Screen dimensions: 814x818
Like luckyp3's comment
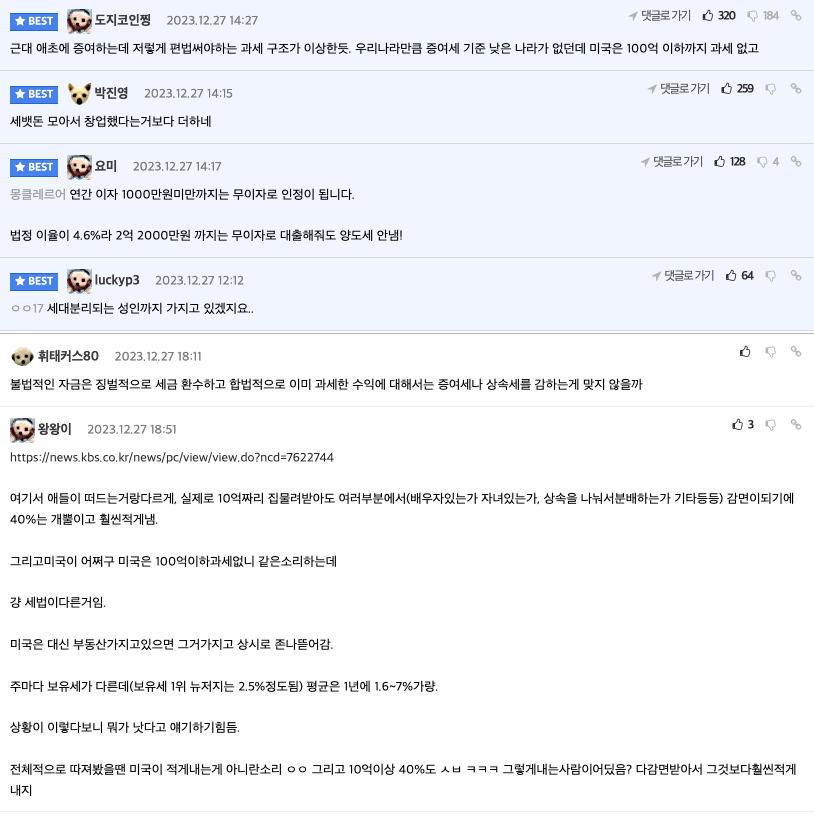tap(731, 275)
